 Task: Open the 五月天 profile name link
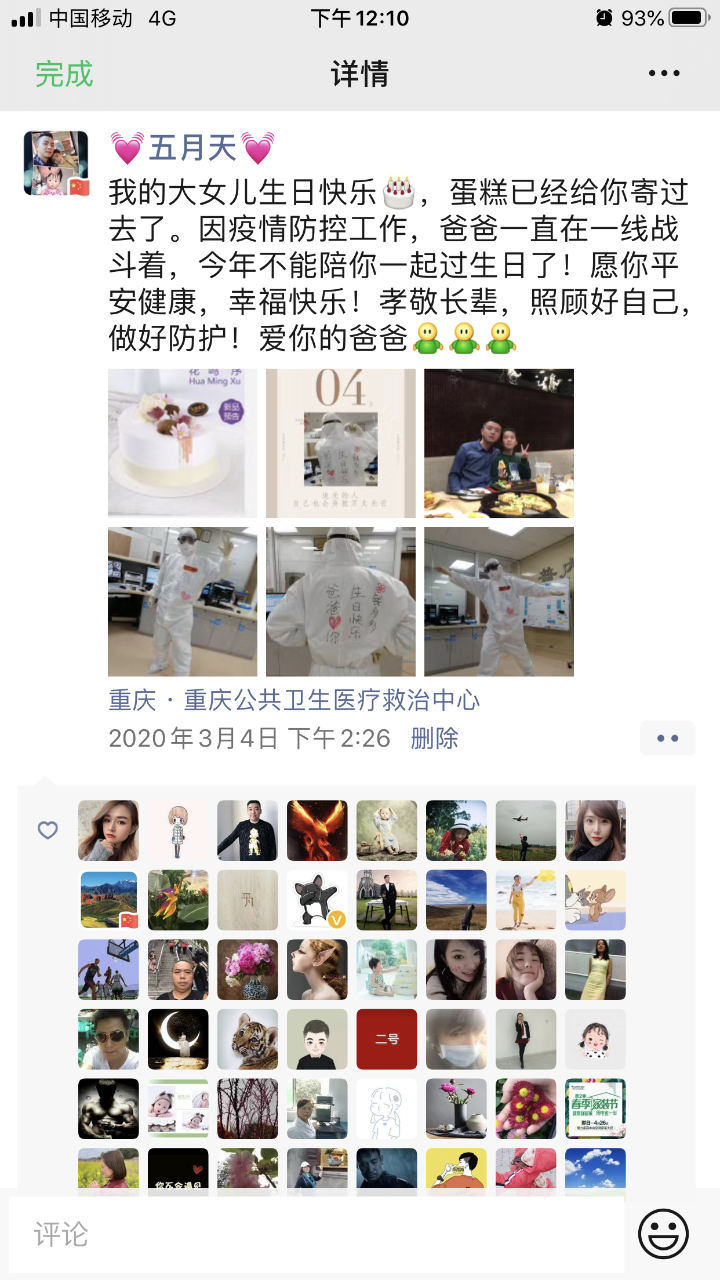tap(191, 148)
